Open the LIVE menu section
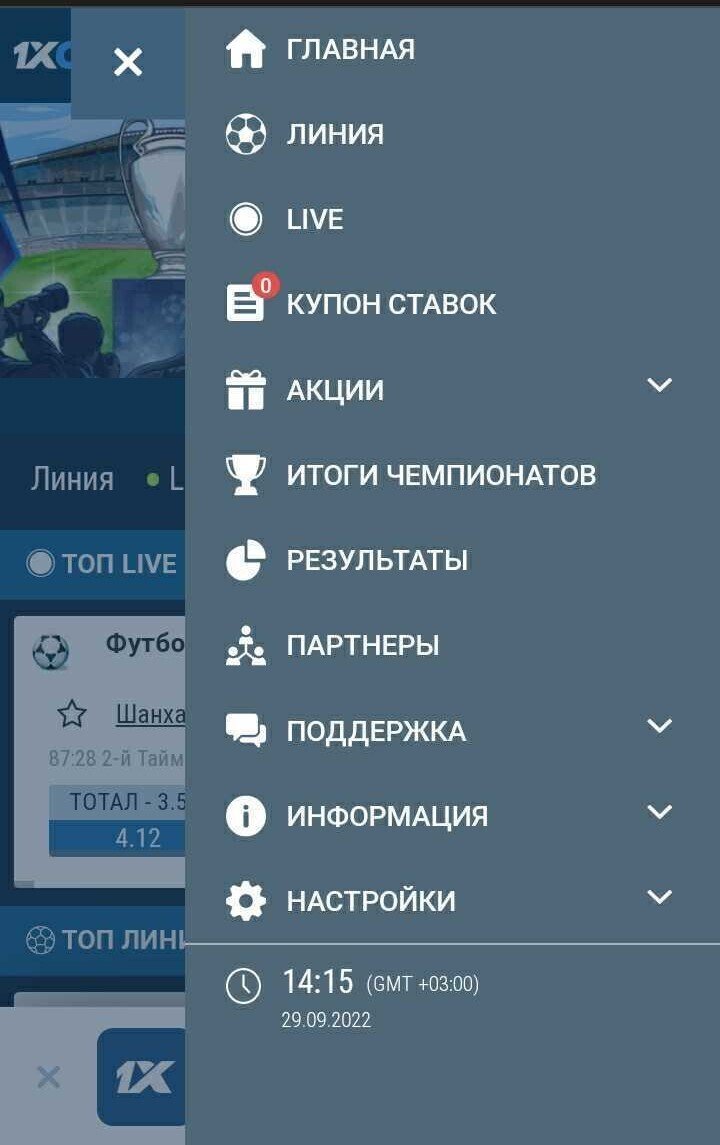Screen dimensions: 720x1145 coord(315,220)
